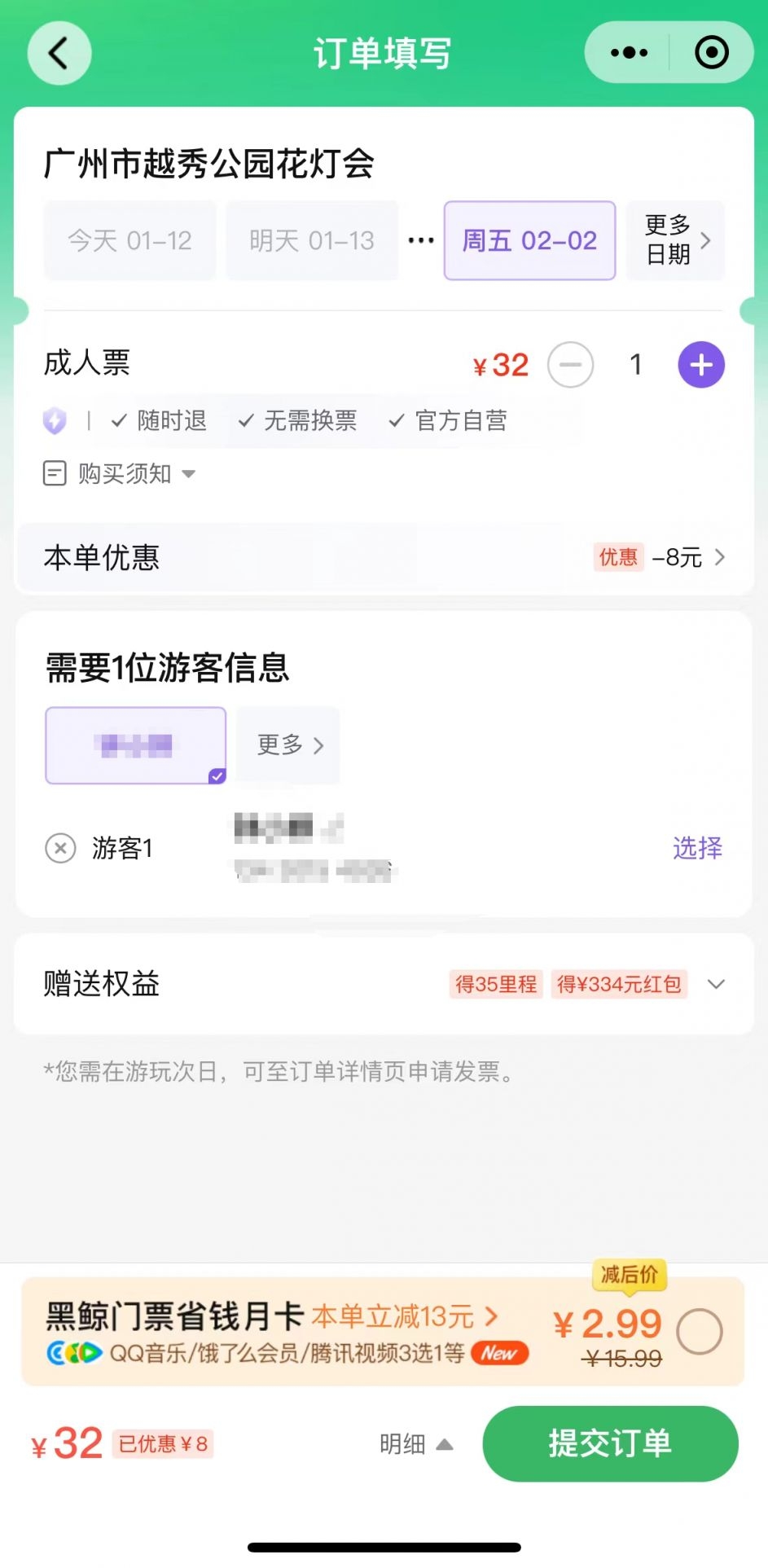Increase adult ticket quantity

pyautogui.click(x=701, y=365)
